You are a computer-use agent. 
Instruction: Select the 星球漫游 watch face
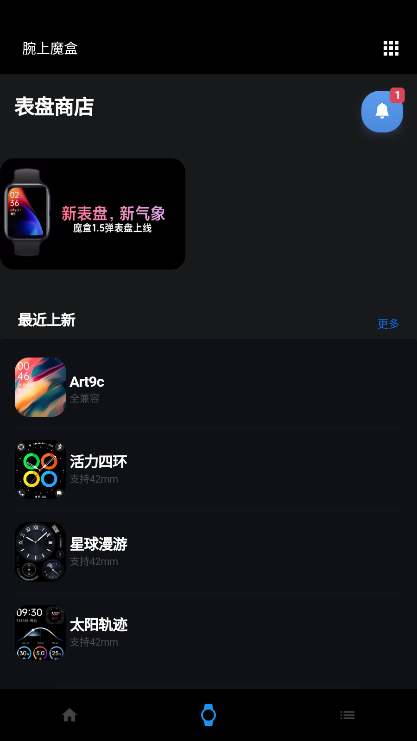point(208,551)
